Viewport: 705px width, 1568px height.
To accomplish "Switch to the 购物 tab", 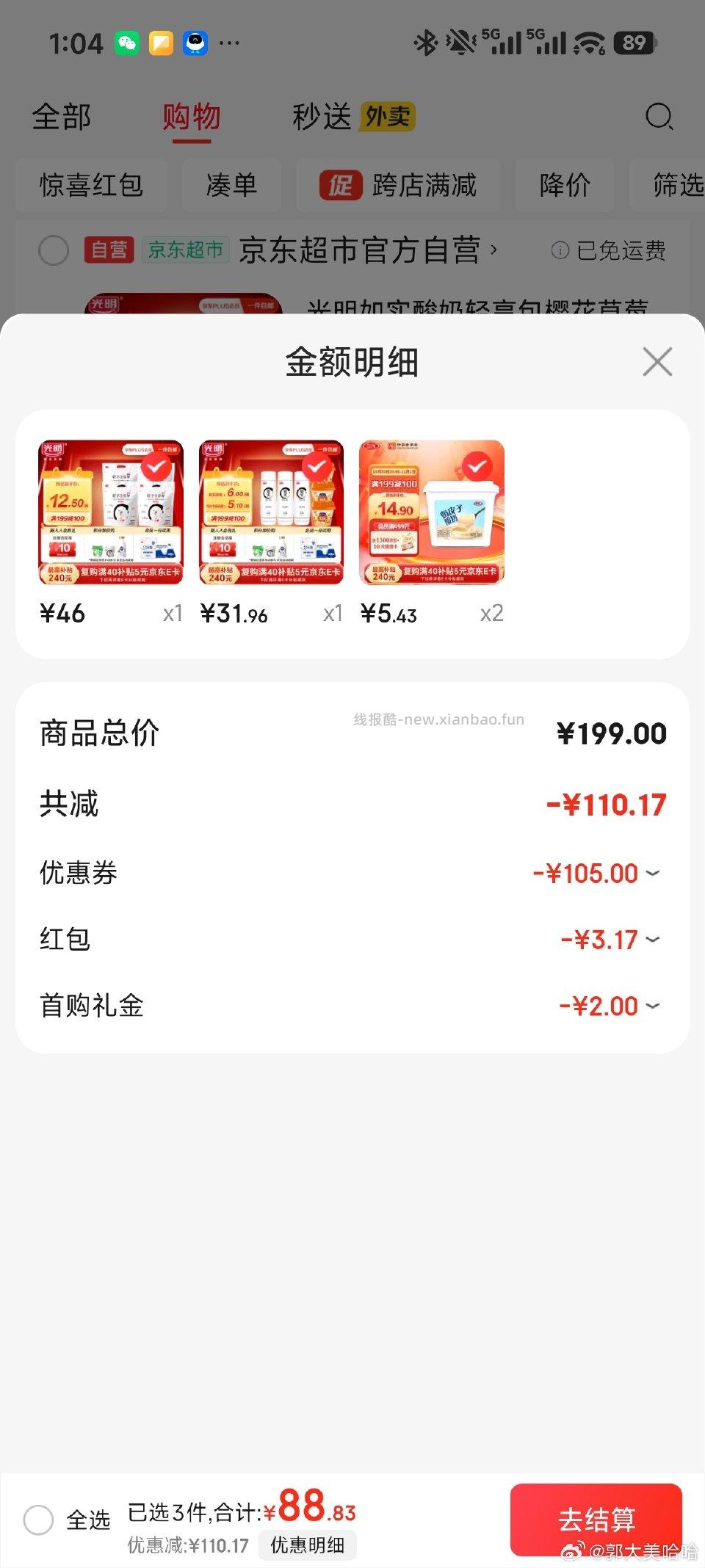I will [192, 117].
